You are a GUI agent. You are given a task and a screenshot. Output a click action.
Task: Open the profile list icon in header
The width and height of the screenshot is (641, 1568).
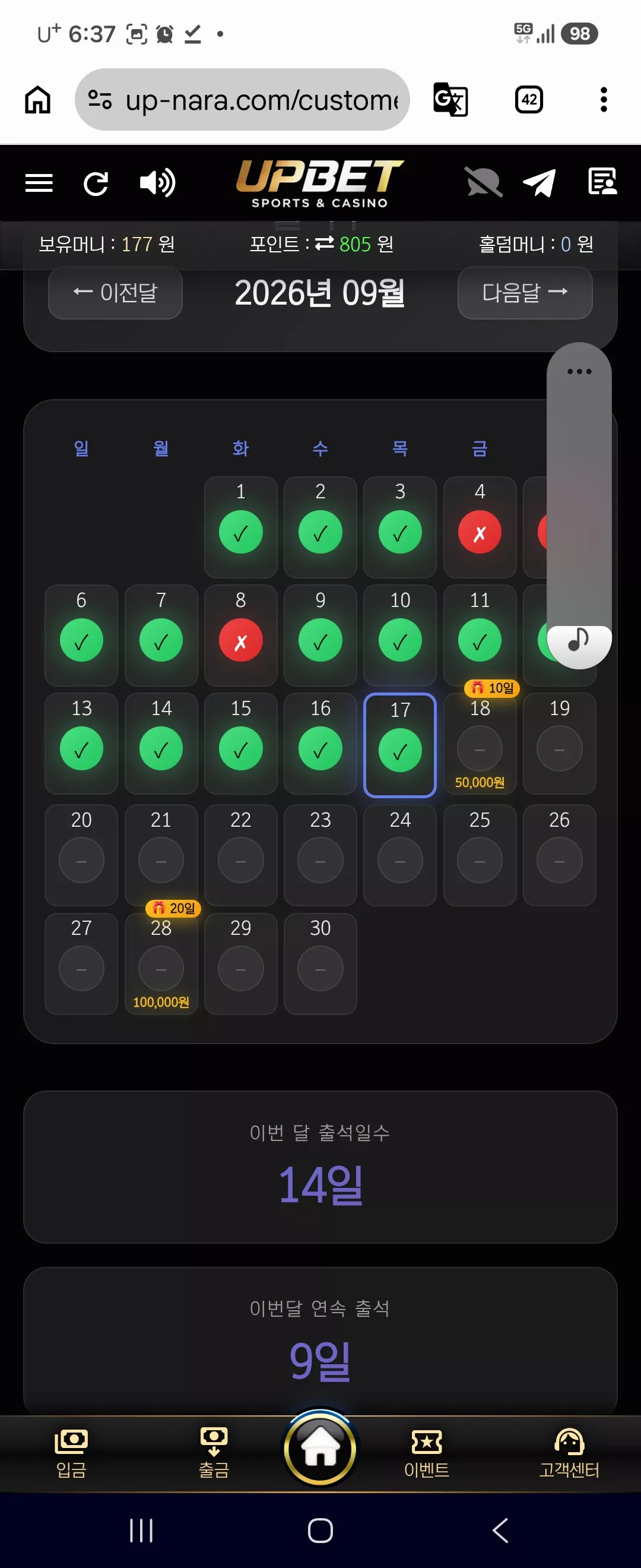point(602,181)
